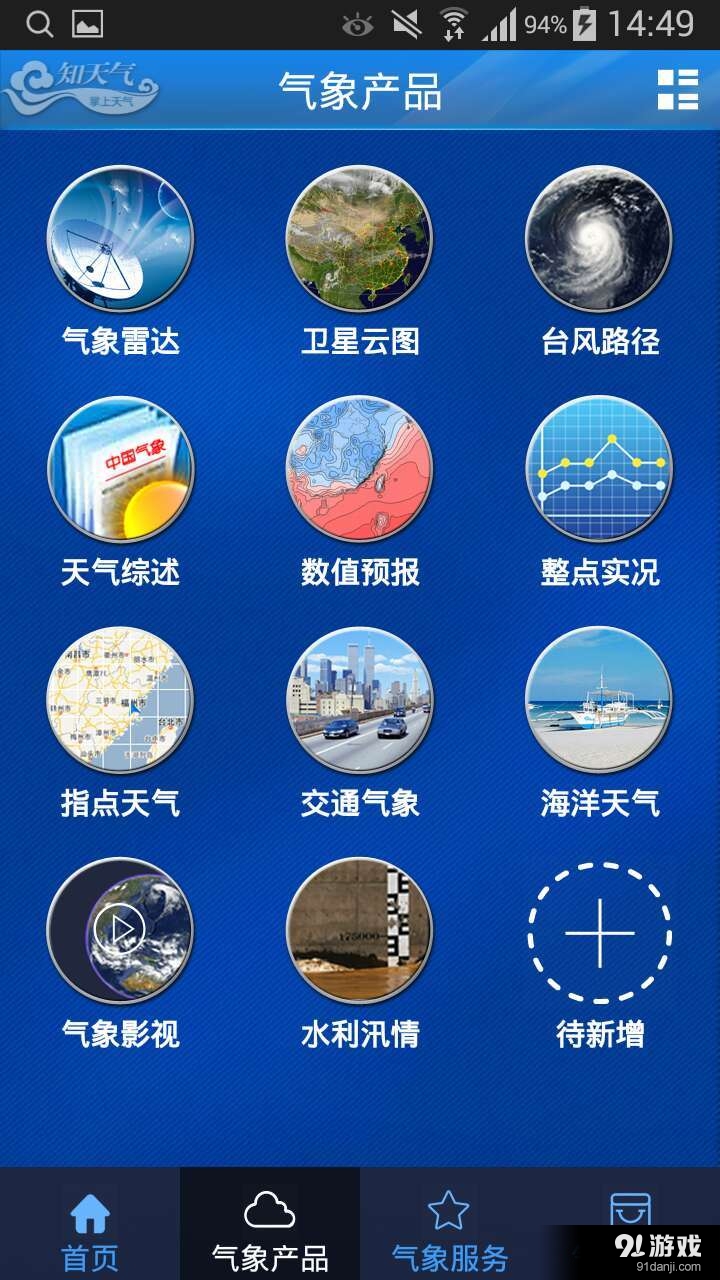Select 数值预报 numerical forecast
720x1280 pixels.
pos(360,470)
